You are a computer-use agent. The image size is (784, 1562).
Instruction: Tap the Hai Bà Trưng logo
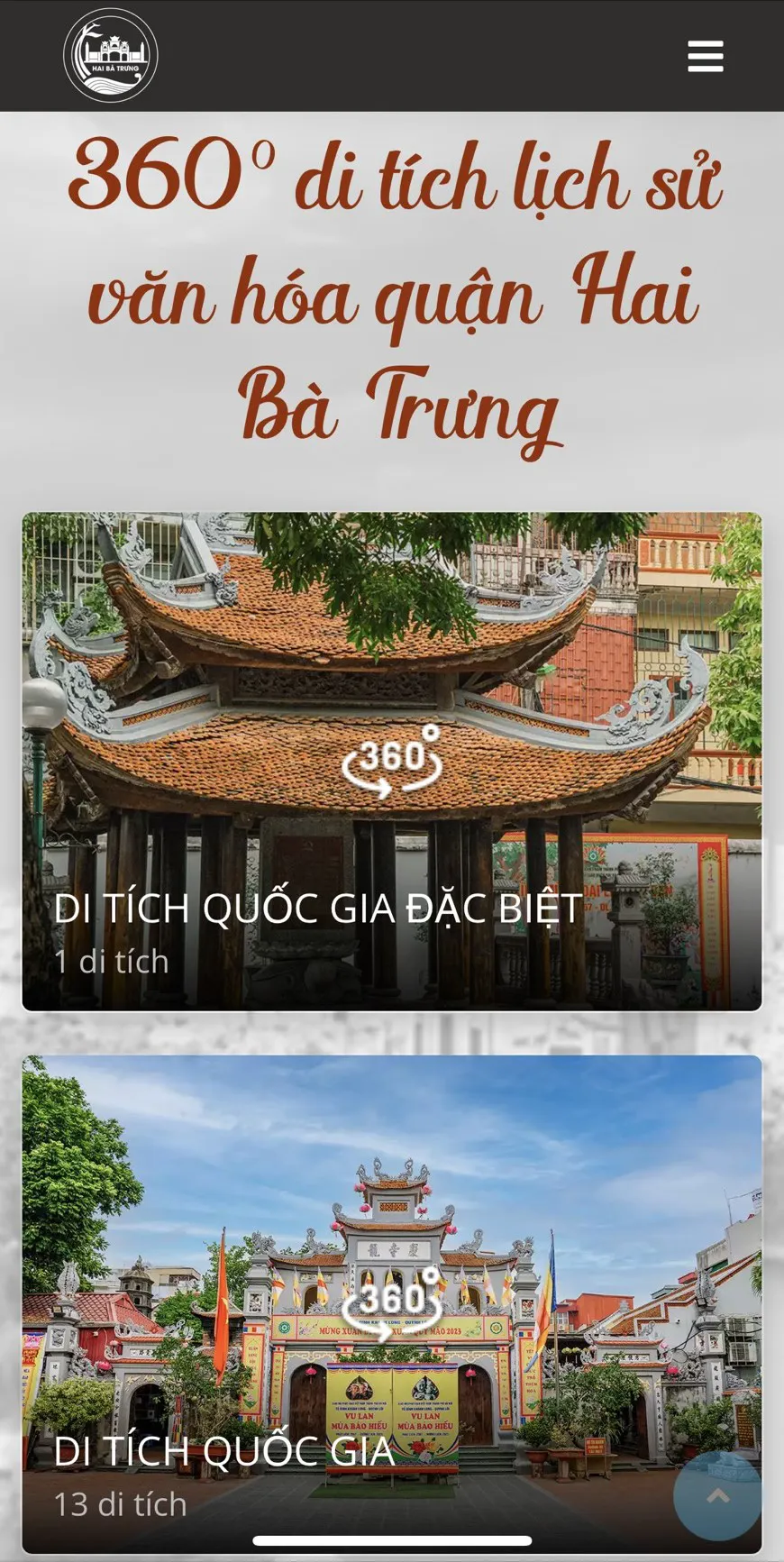pyautogui.click(x=111, y=56)
